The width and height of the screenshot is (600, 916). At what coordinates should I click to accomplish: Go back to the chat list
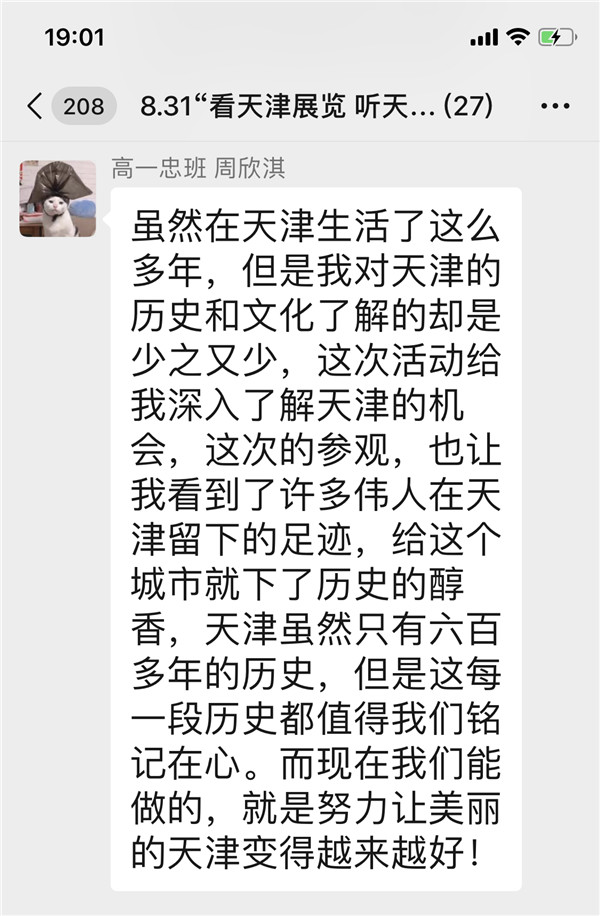36,106
